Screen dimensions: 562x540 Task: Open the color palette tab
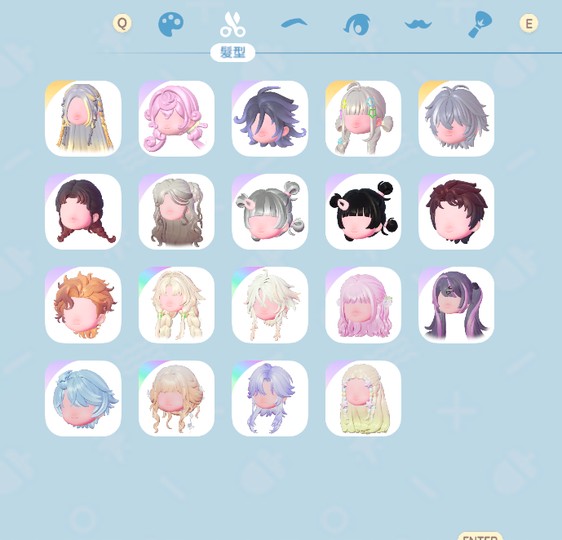pos(171,24)
